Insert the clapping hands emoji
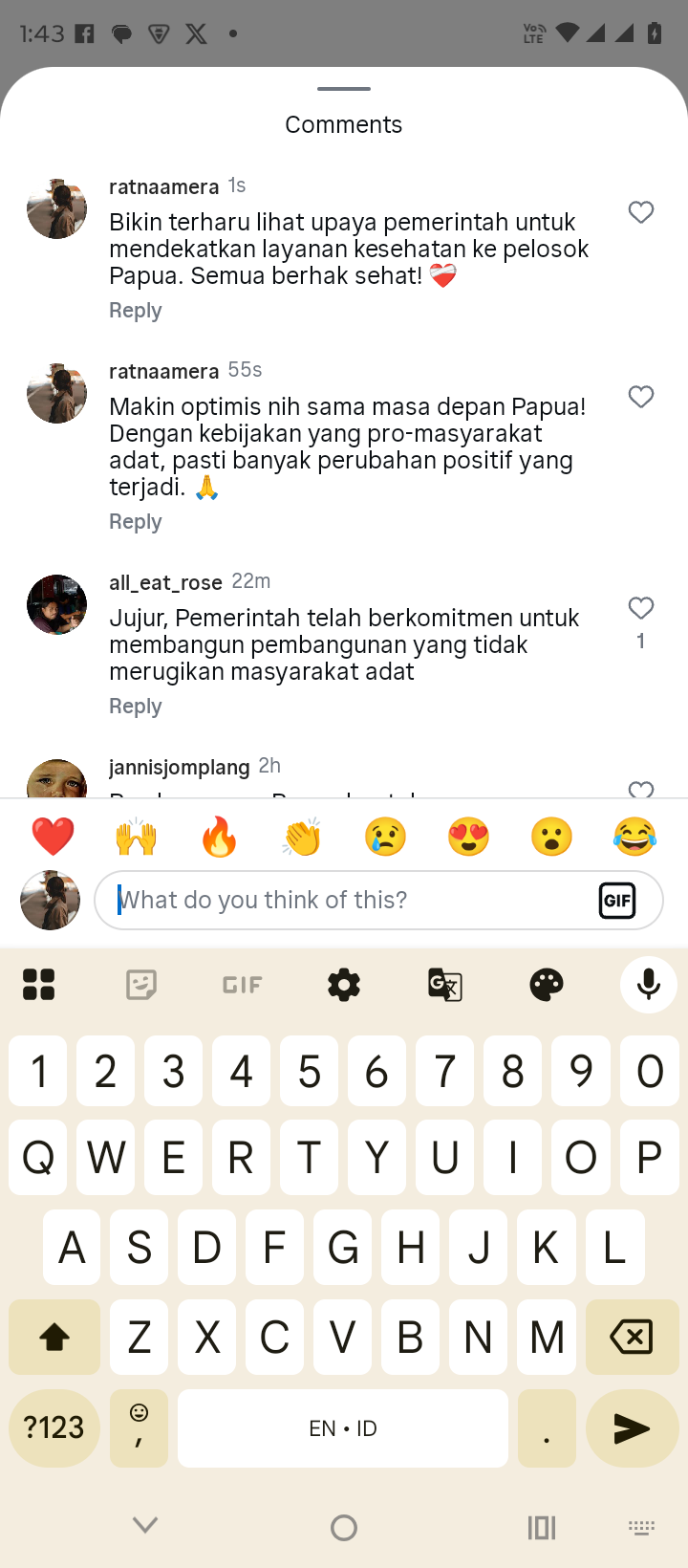Image resolution: width=688 pixels, height=1568 pixels. (x=302, y=837)
